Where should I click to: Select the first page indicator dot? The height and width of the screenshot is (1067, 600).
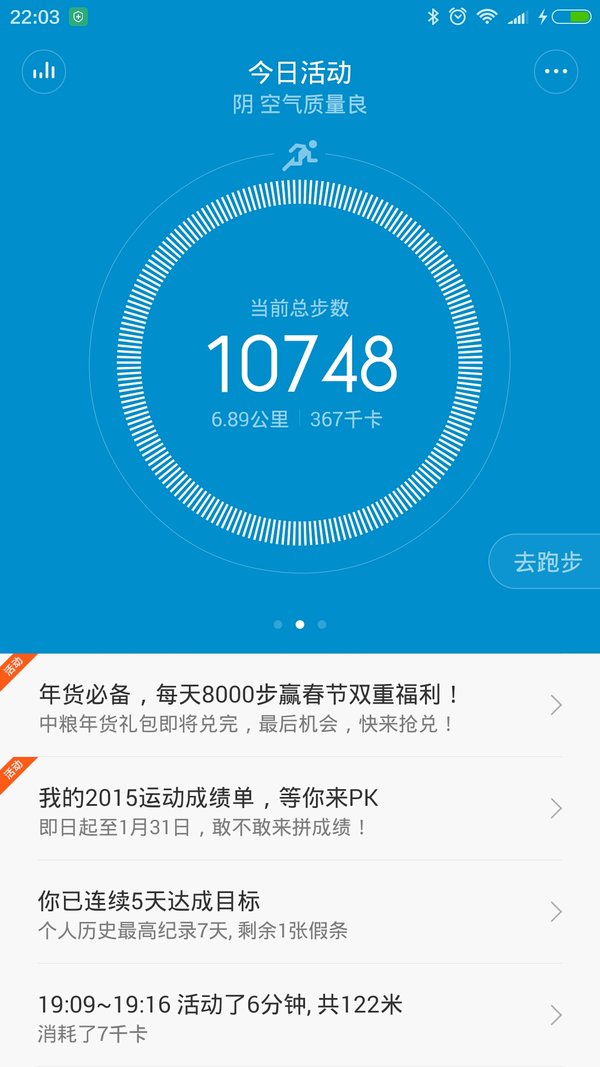tap(278, 624)
